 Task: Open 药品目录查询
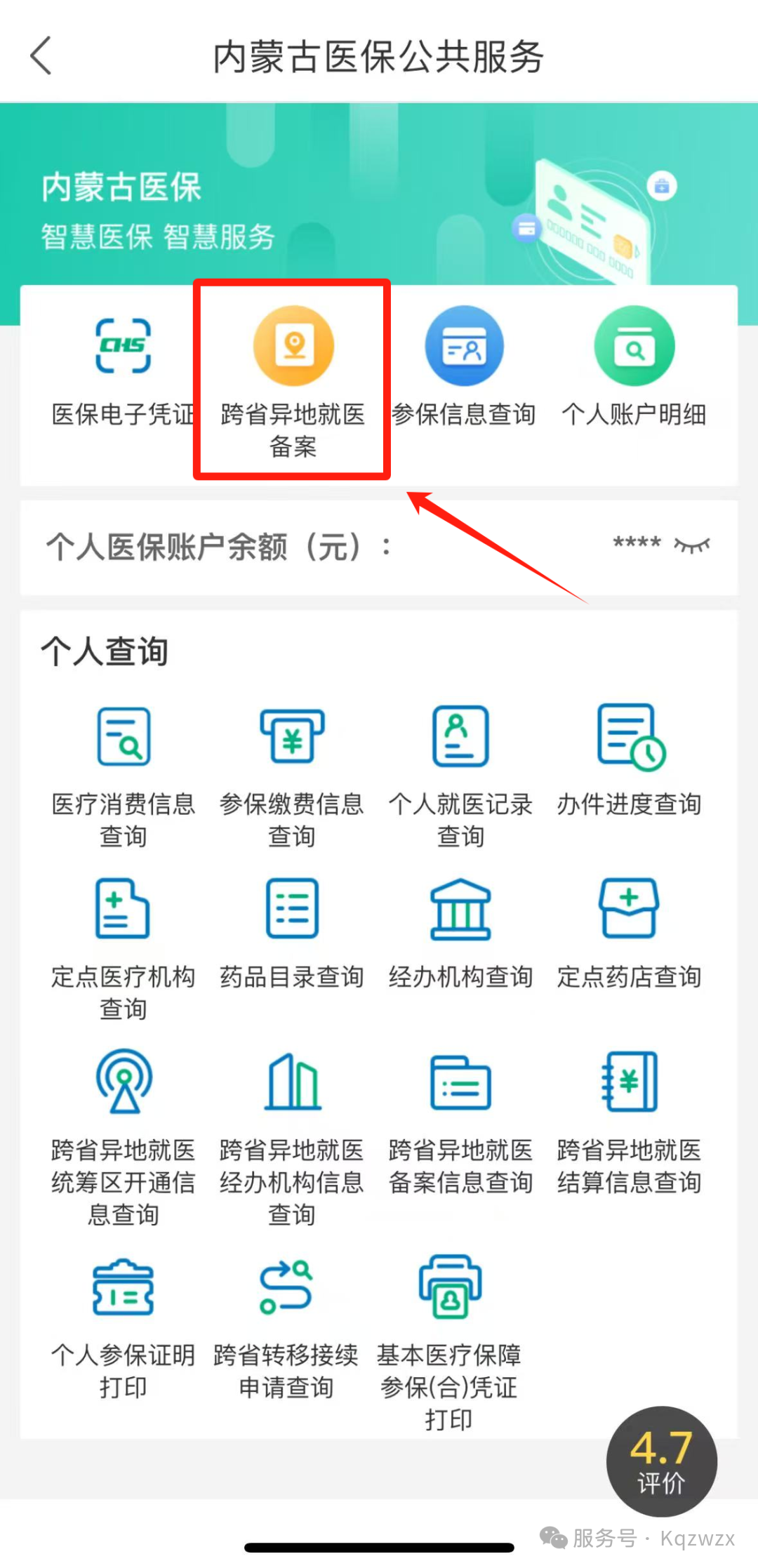pyautogui.click(x=292, y=934)
